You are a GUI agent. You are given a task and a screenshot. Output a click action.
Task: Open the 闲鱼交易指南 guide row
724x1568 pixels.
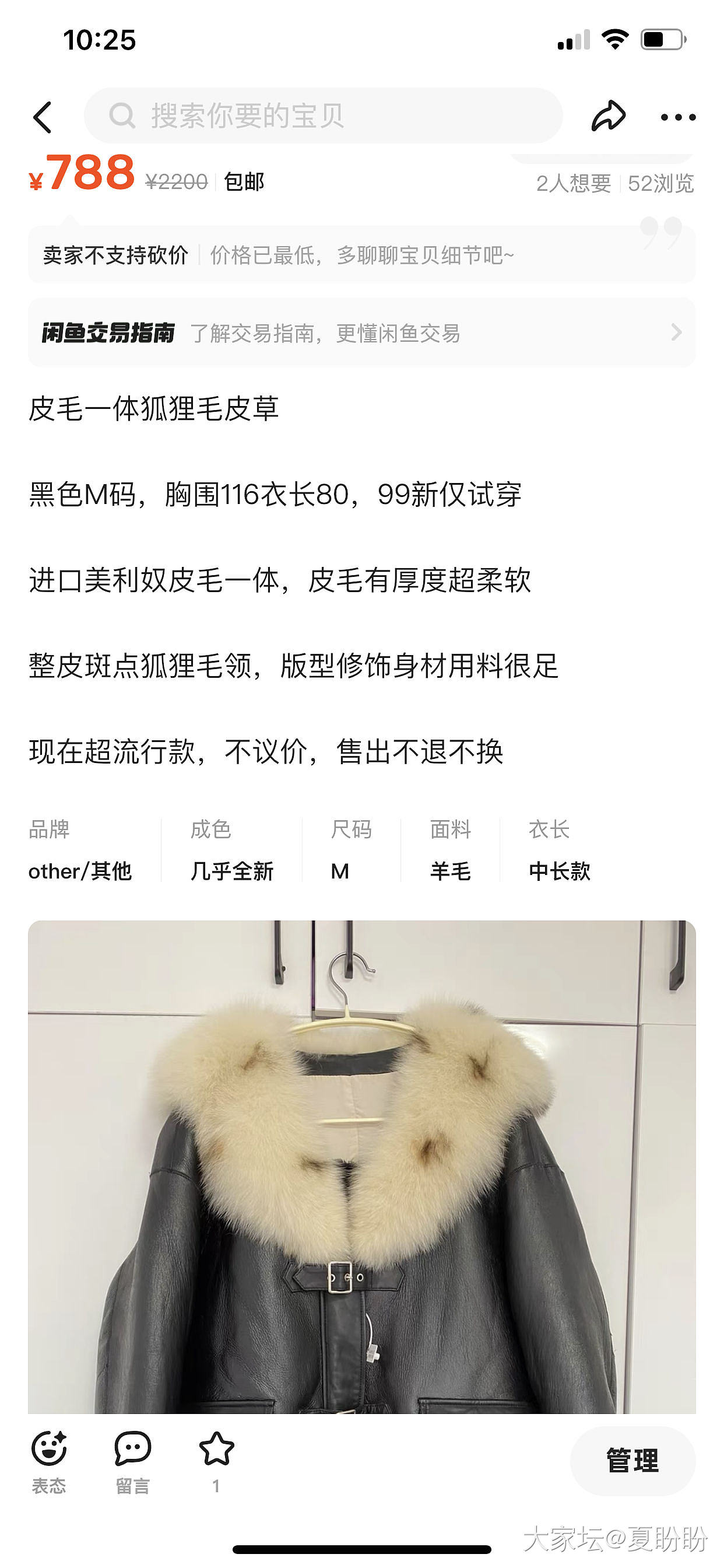(x=362, y=332)
